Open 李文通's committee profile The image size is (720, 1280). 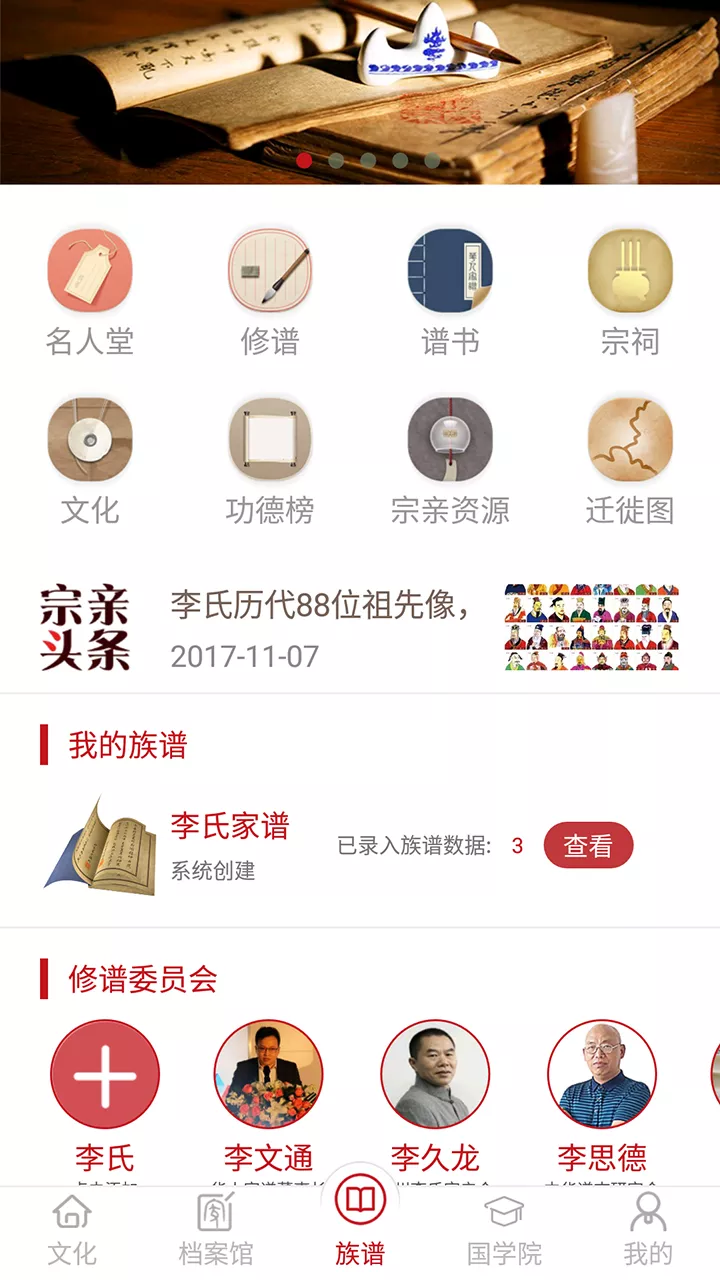pos(269,1075)
